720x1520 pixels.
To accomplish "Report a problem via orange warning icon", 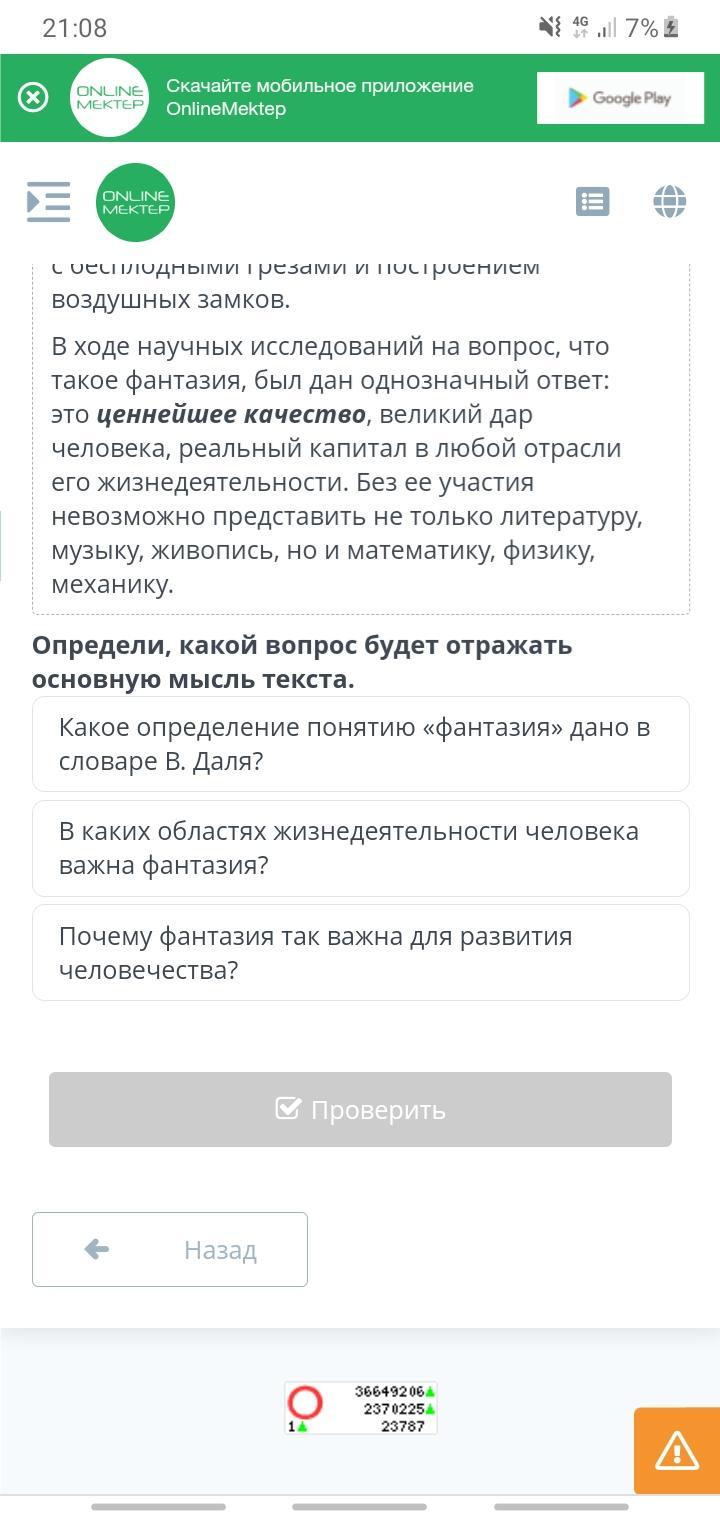I will 677,1451.
